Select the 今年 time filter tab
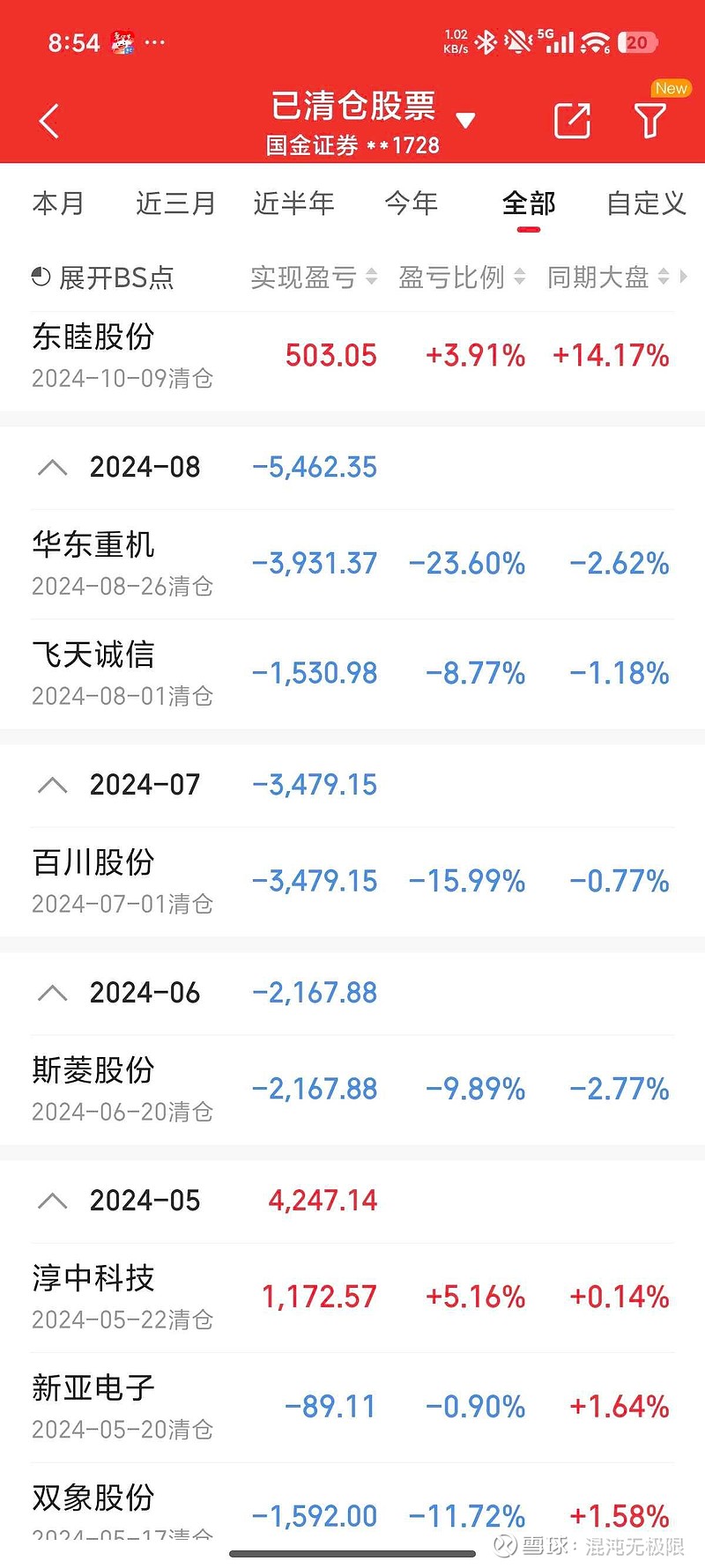Screen dimensions: 705x1568 (412, 203)
